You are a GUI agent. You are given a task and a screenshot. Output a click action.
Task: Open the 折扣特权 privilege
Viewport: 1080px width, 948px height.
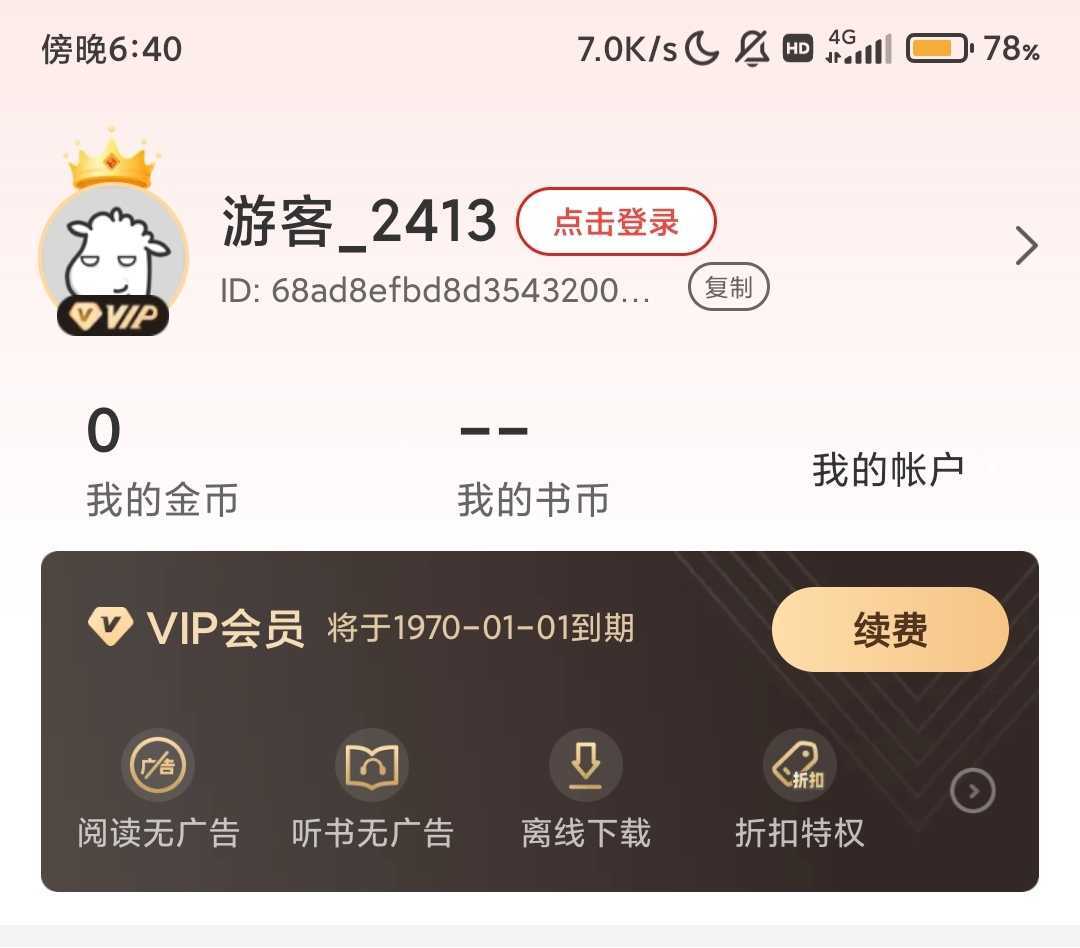(799, 790)
